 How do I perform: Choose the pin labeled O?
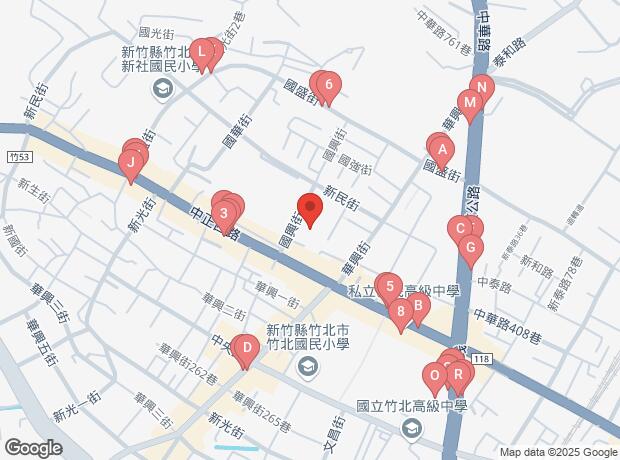(434, 377)
